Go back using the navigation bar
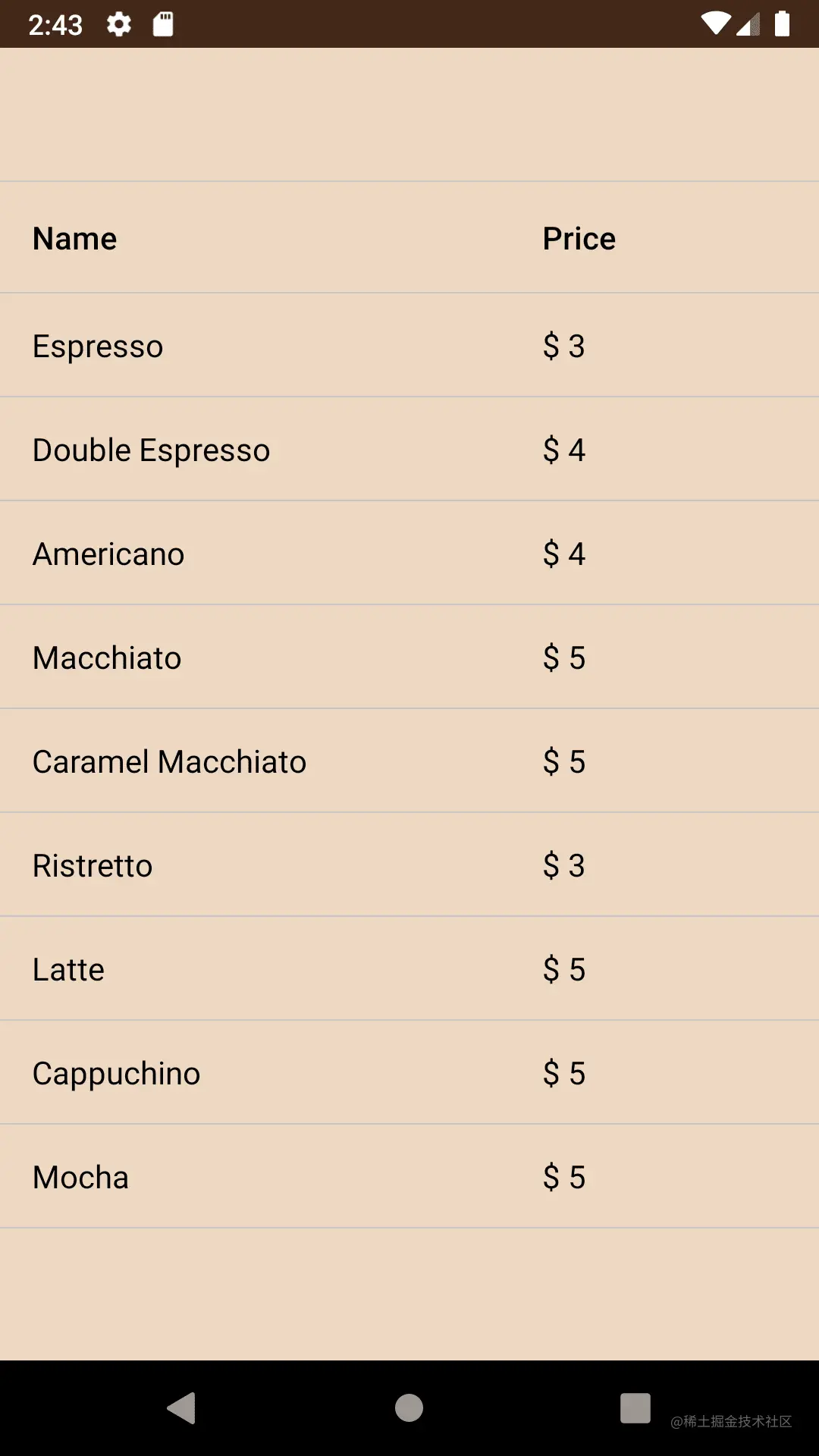Viewport: 819px width, 1456px height. coord(182,1408)
